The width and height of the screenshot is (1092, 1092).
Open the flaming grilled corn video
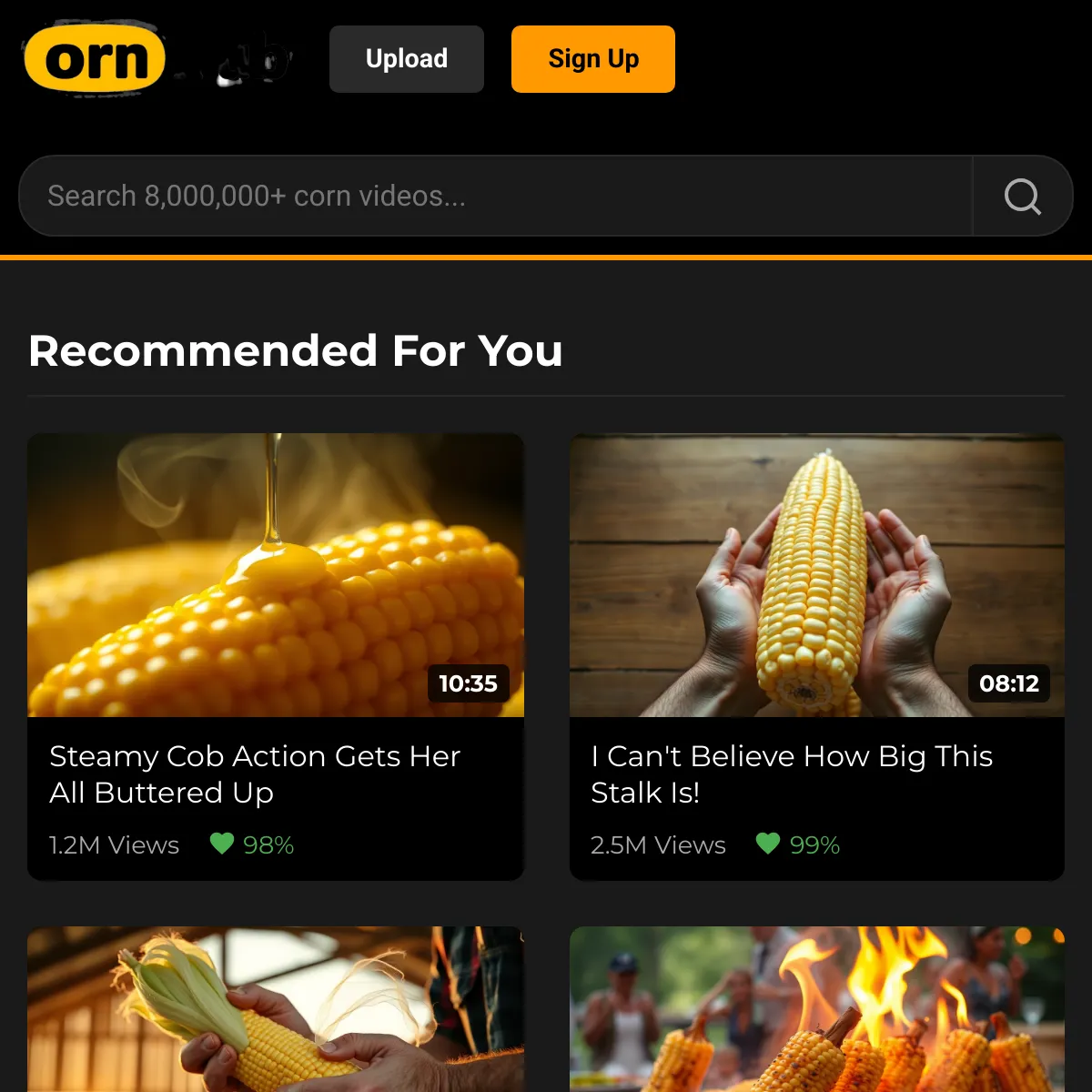pyautogui.click(x=816, y=1010)
